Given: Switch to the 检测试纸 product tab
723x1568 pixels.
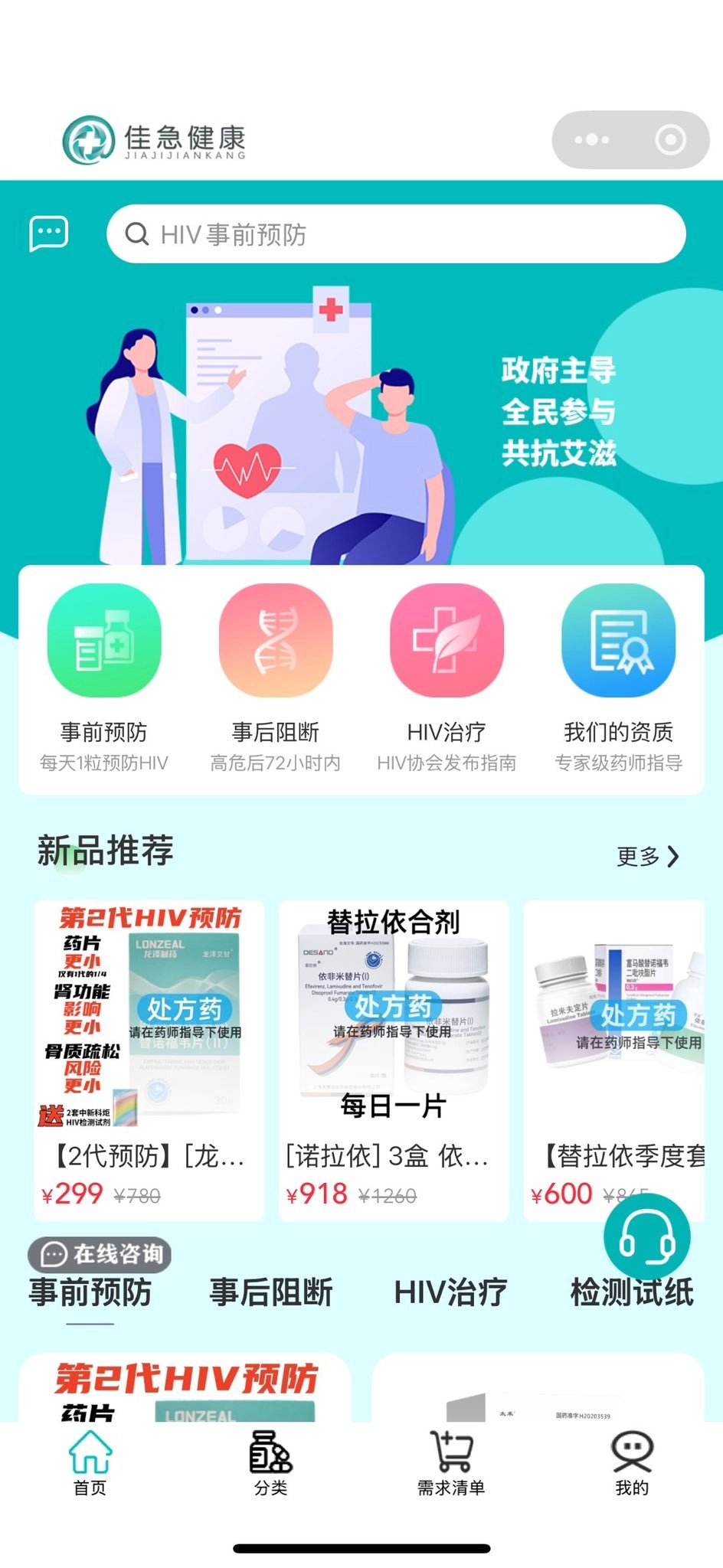Looking at the screenshot, I should click(x=632, y=1292).
